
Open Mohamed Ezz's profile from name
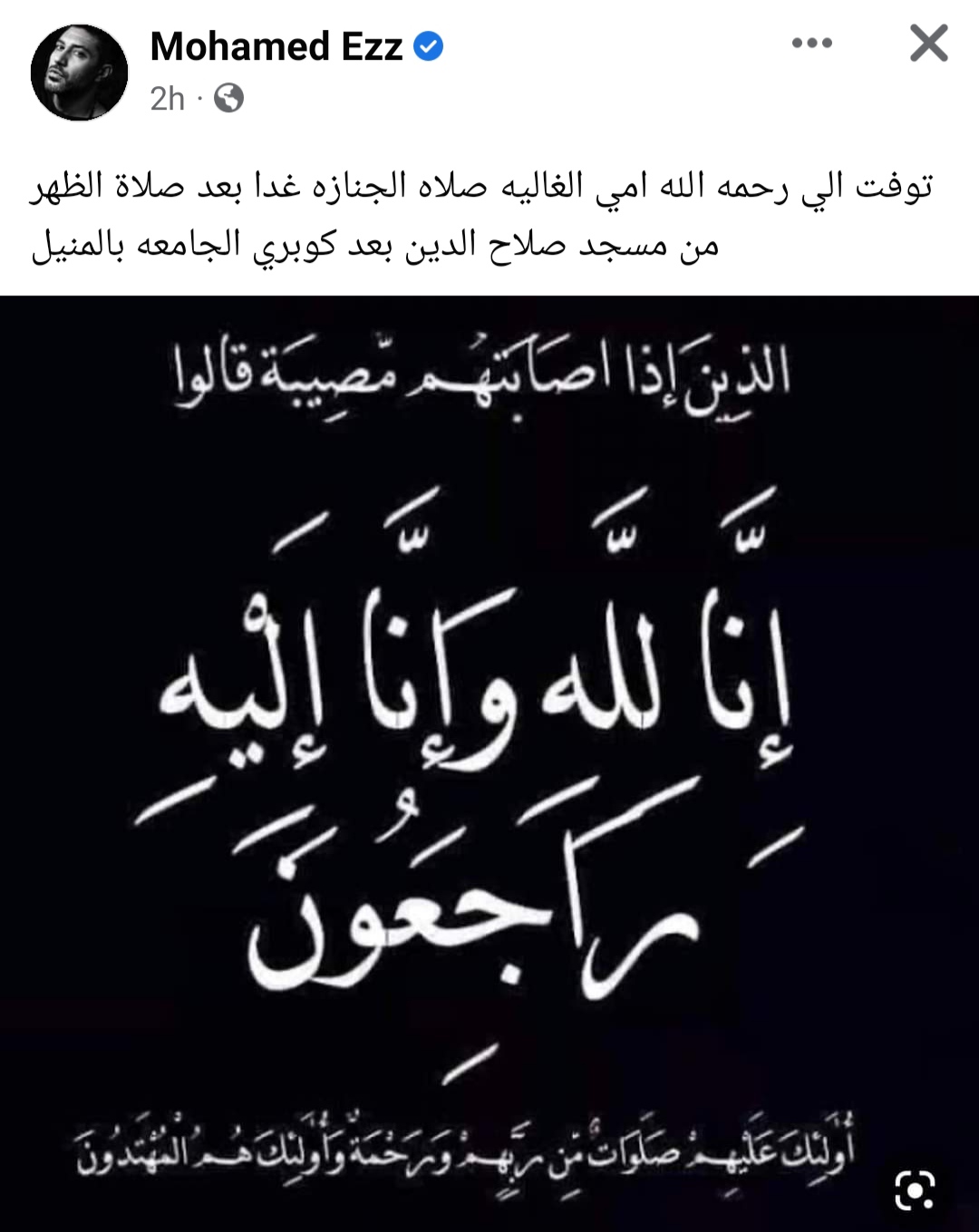tap(276, 46)
